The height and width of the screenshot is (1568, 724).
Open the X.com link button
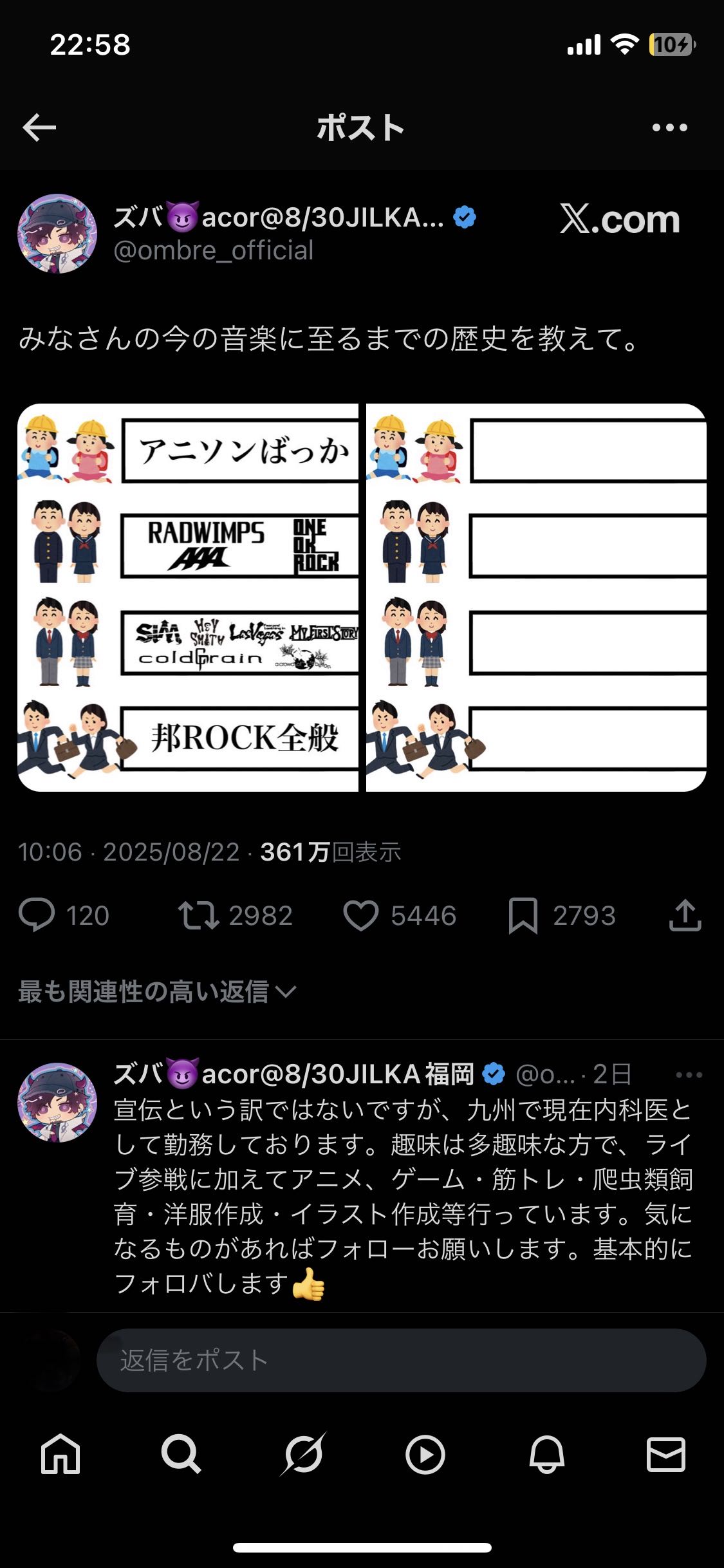point(619,220)
